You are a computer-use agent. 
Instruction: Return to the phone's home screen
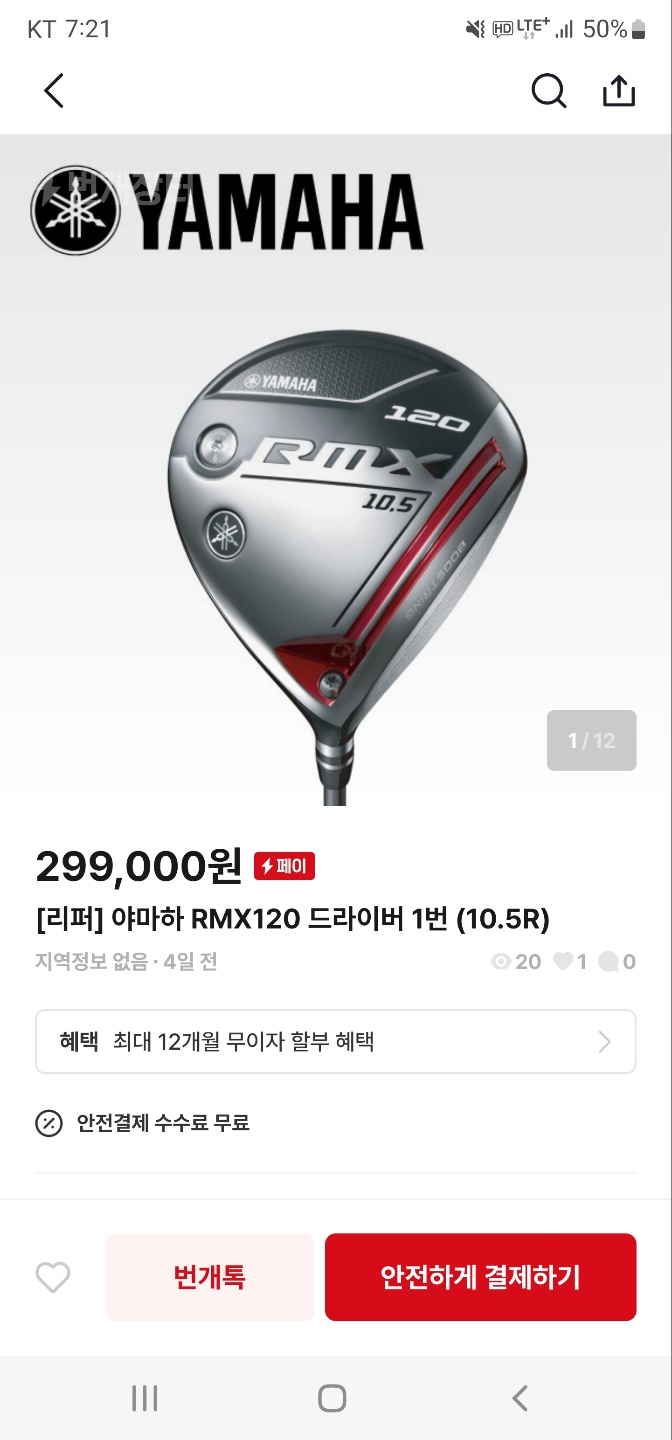click(332, 1398)
